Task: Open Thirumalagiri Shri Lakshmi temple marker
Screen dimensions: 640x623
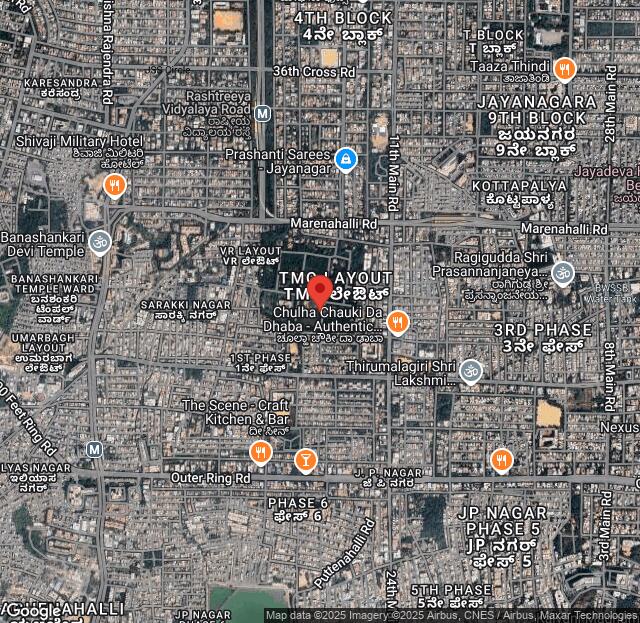Action: point(471,372)
